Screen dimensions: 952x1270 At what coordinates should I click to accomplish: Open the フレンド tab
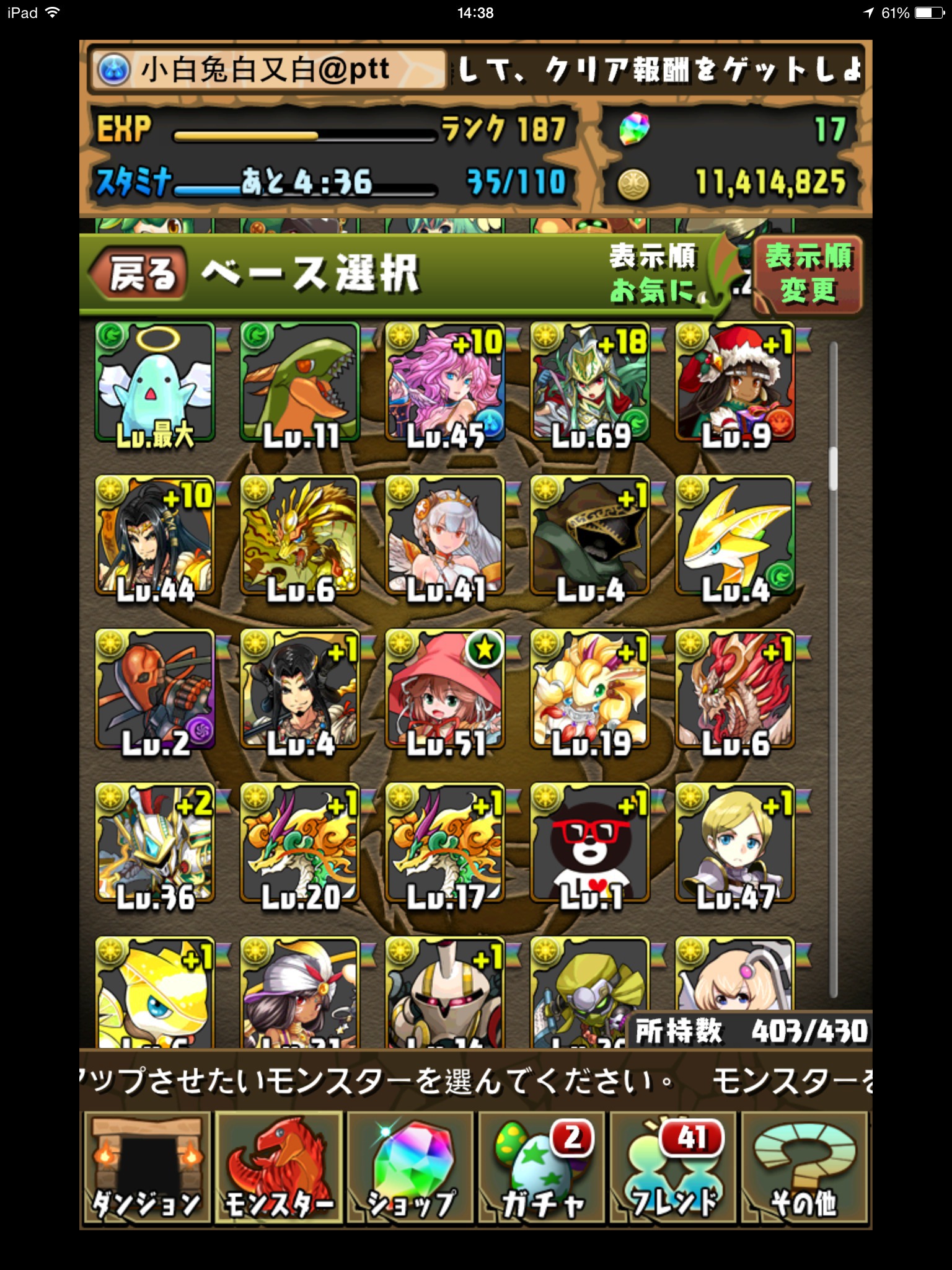(673, 1167)
